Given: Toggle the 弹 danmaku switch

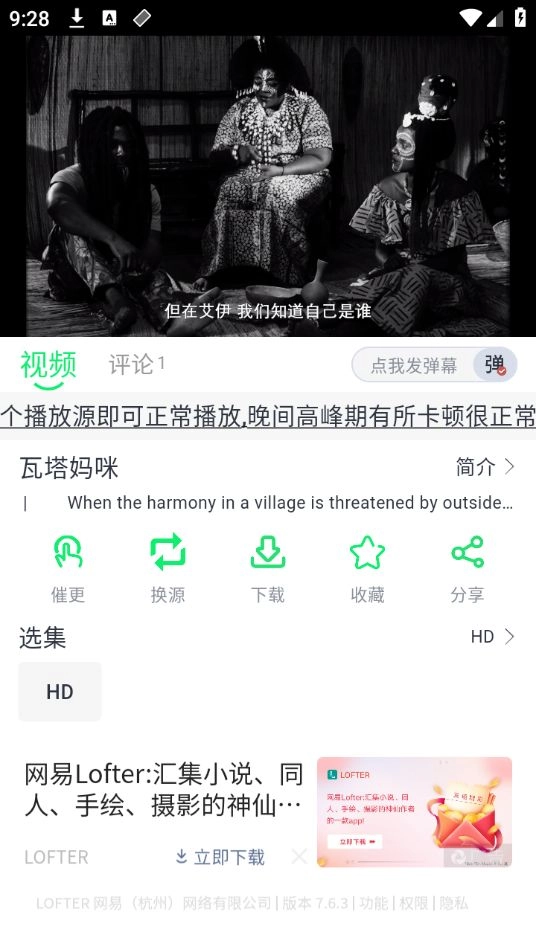Looking at the screenshot, I should (495, 365).
